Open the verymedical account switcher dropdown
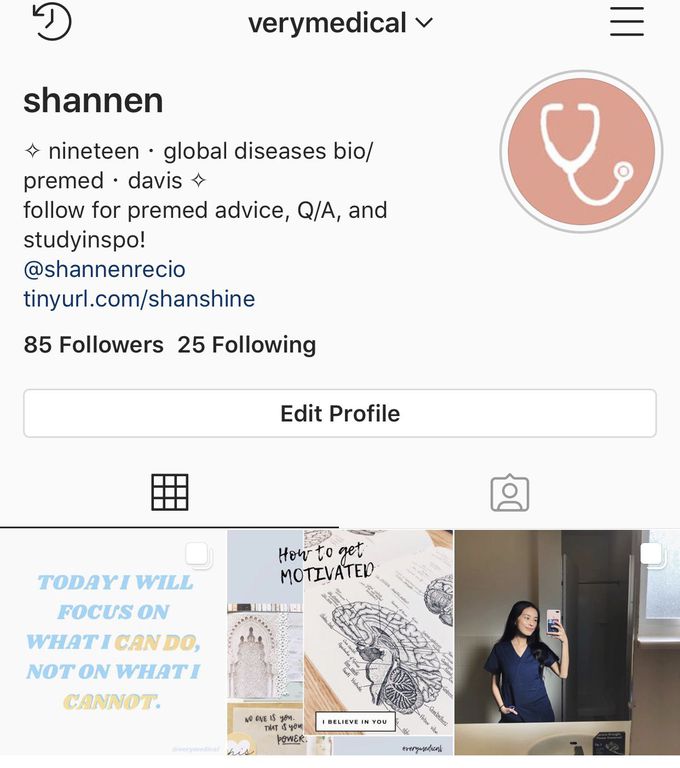 point(340,22)
